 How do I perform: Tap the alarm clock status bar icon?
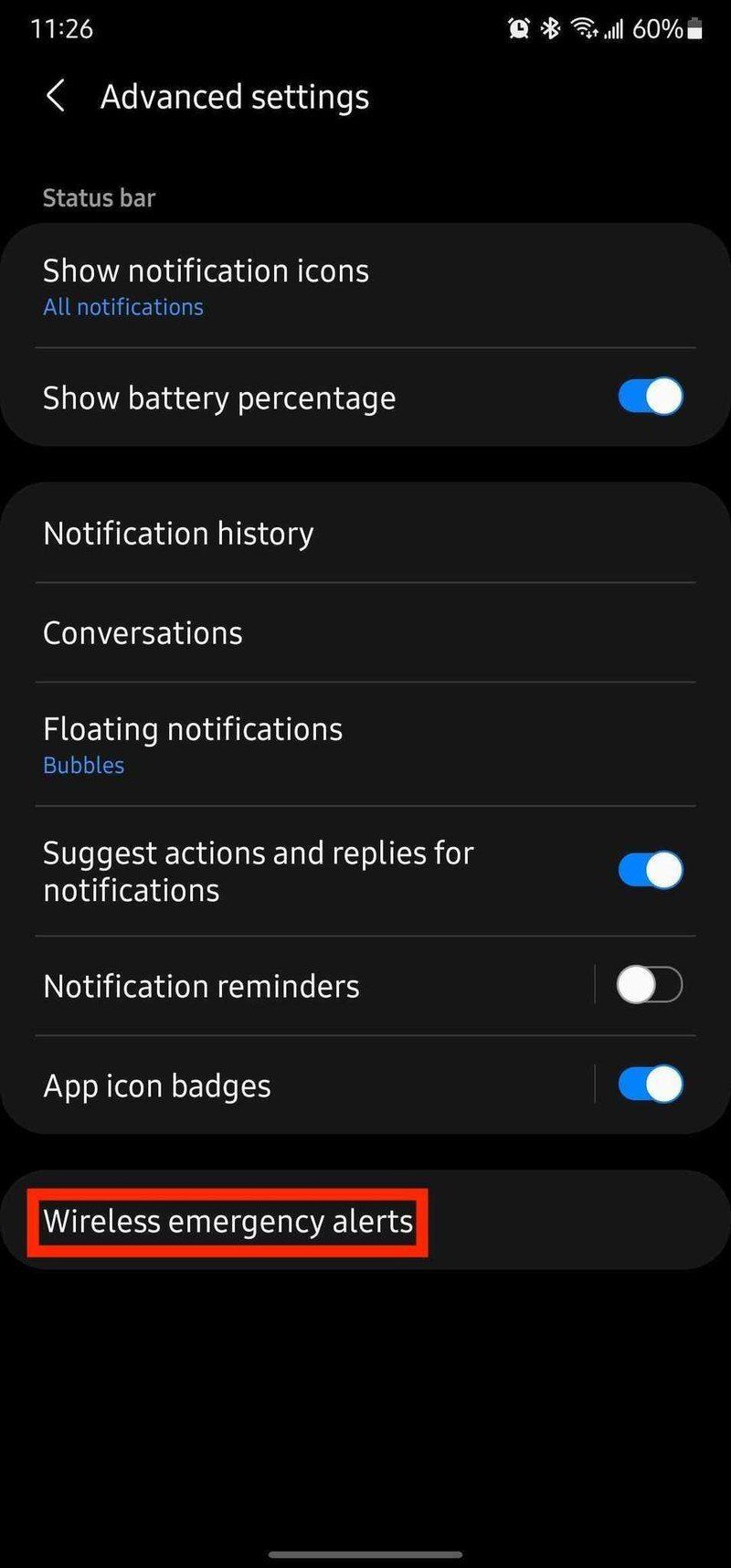517,28
